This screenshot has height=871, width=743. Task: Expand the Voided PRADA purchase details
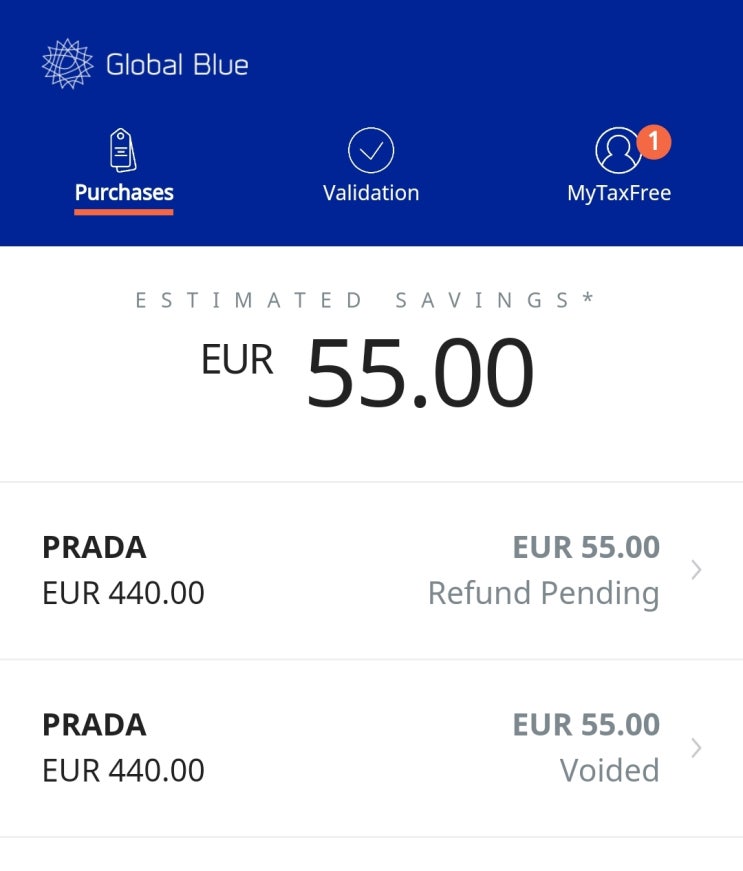(x=370, y=746)
